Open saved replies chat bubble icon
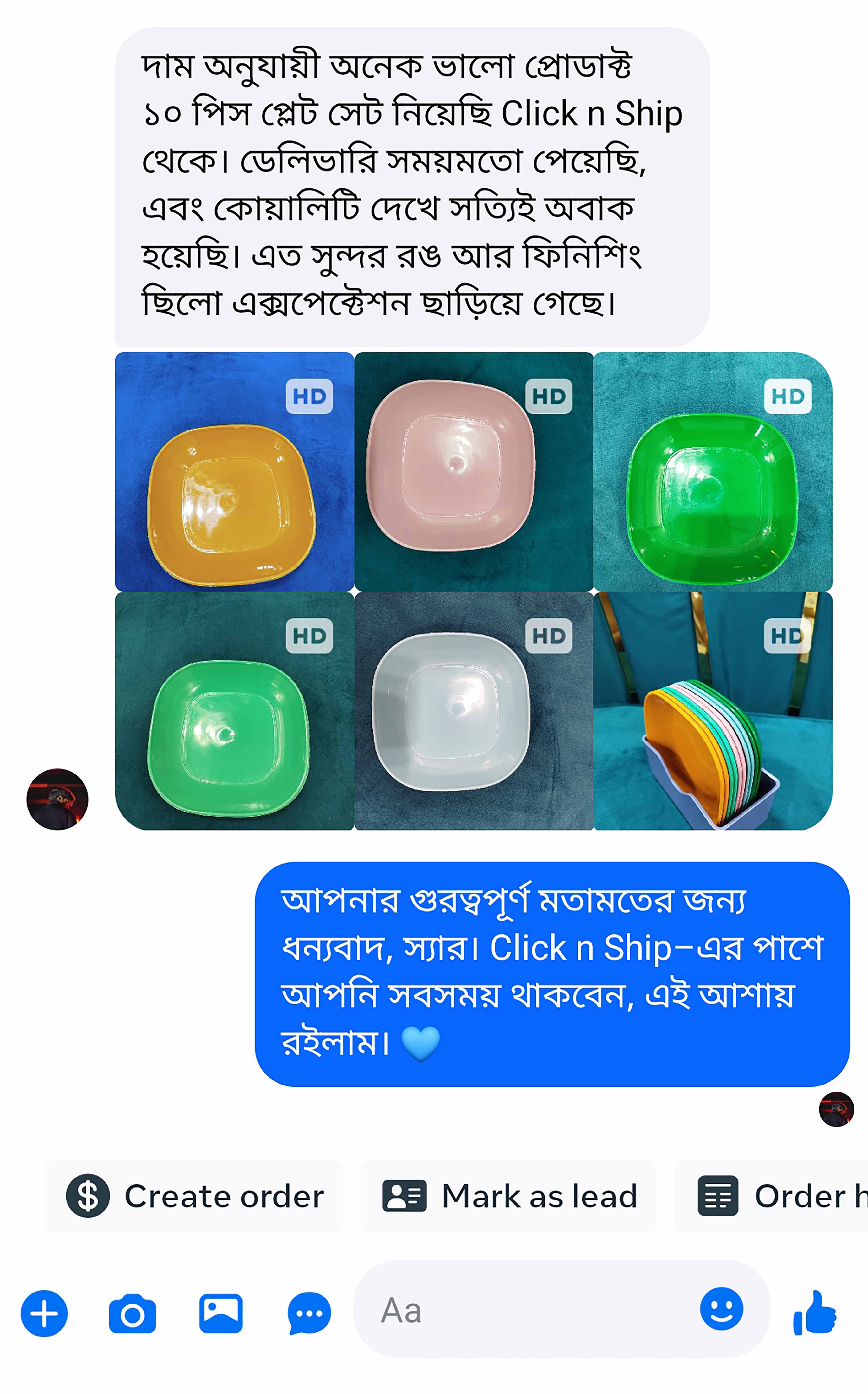The image size is (868, 1394). pos(309,1313)
